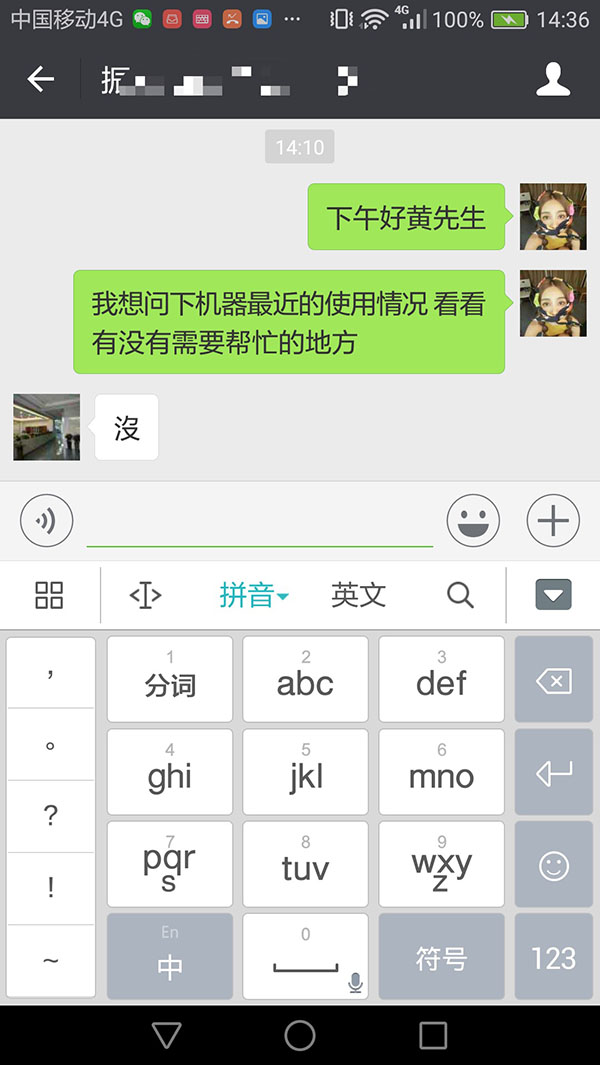
Task: Open the emoji sticker panel
Action: [x=473, y=520]
